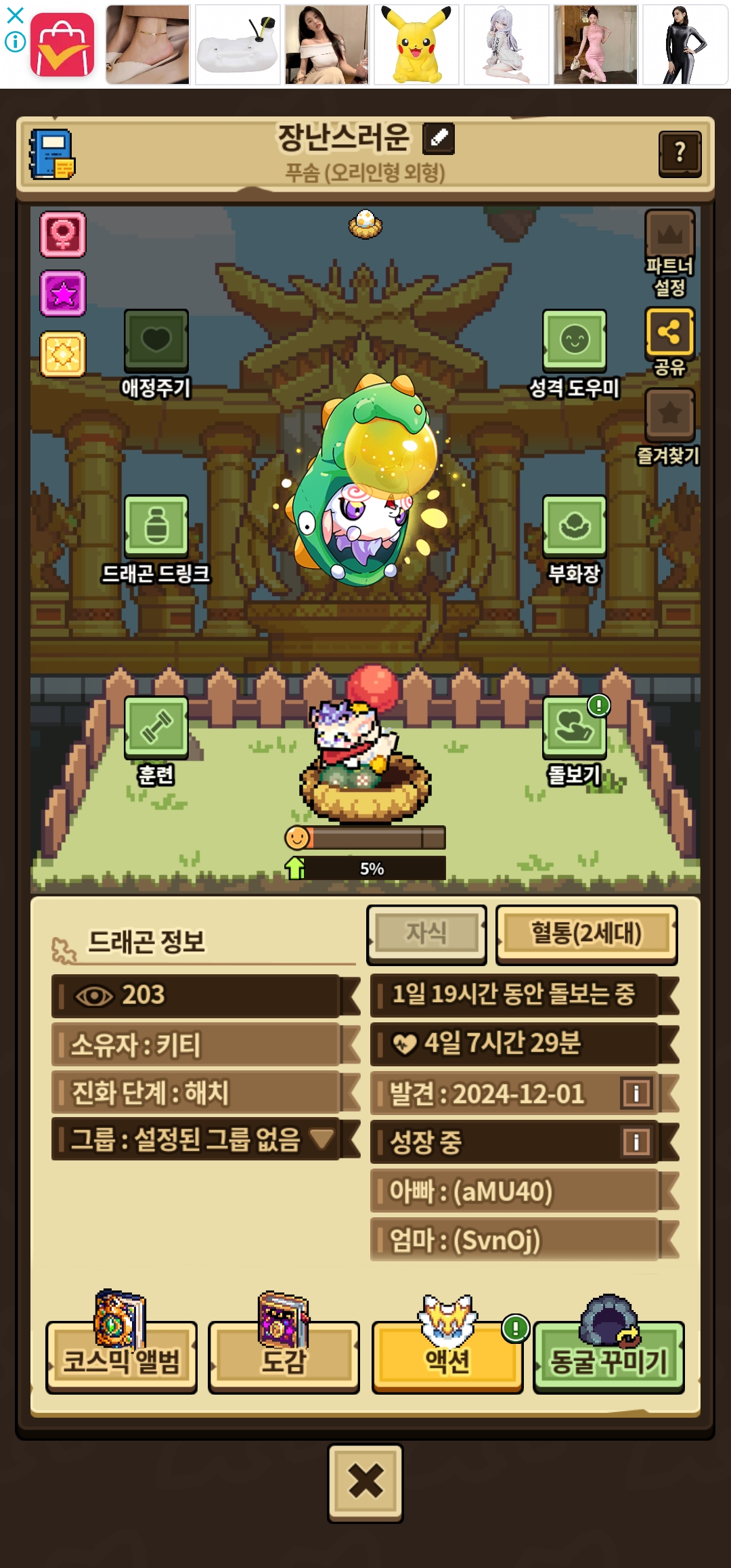Image resolution: width=731 pixels, height=1568 pixels.
Task: Open 돌보기 care menu
Action: pyautogui.click(x=574, y=727)
